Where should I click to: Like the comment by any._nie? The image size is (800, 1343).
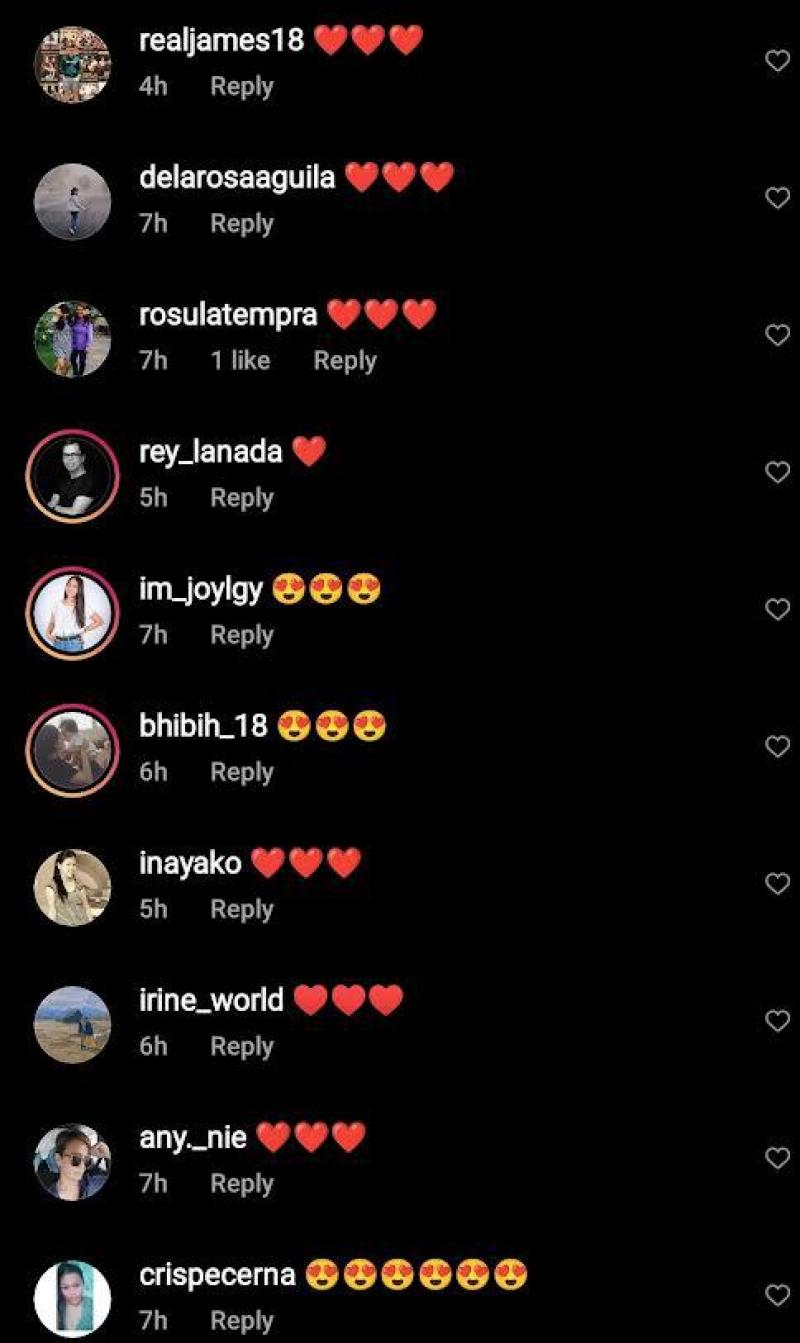(777, 1158)
